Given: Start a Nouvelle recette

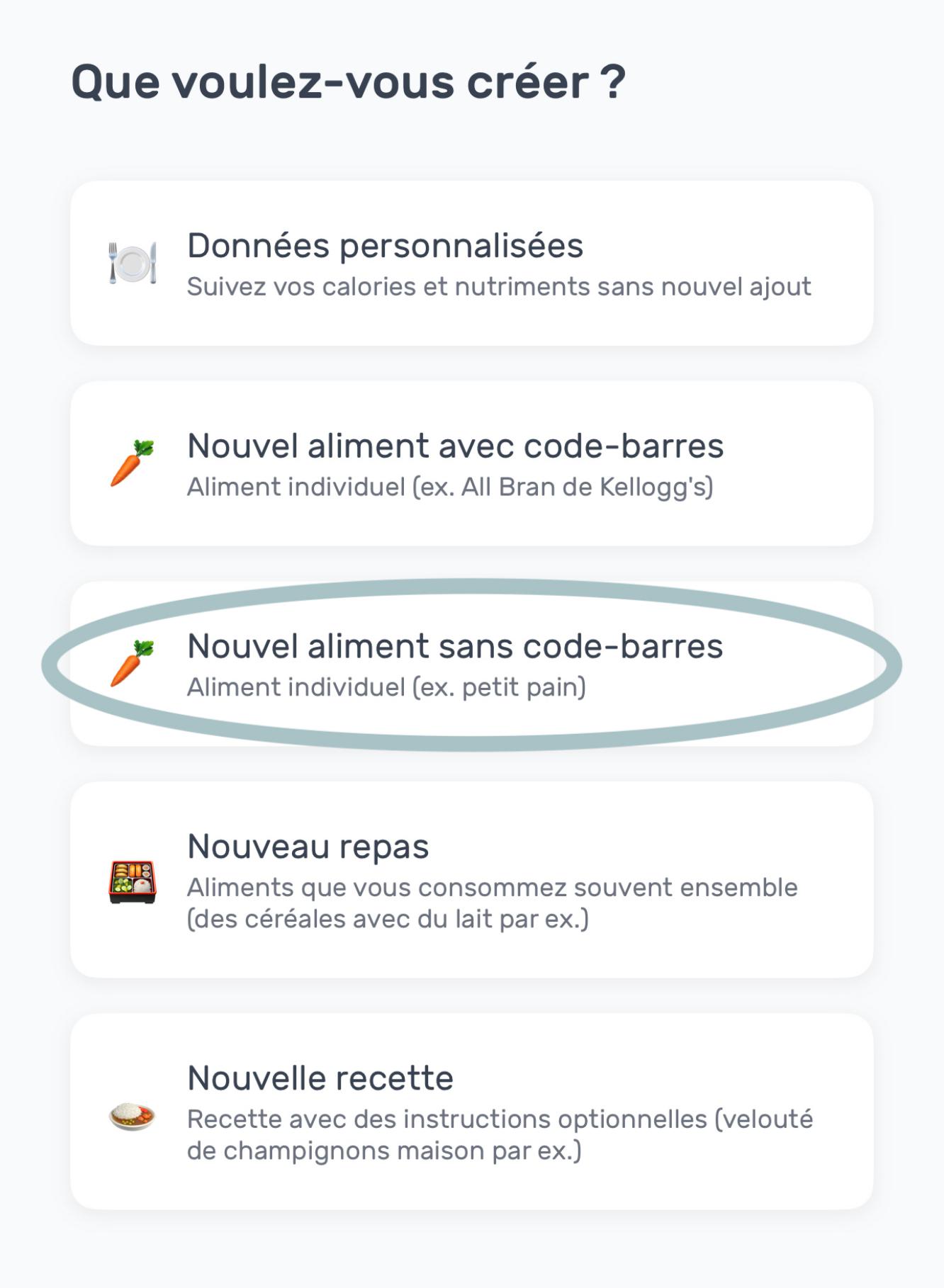Looking at the screenshot, I should [x=471, y=1111].
